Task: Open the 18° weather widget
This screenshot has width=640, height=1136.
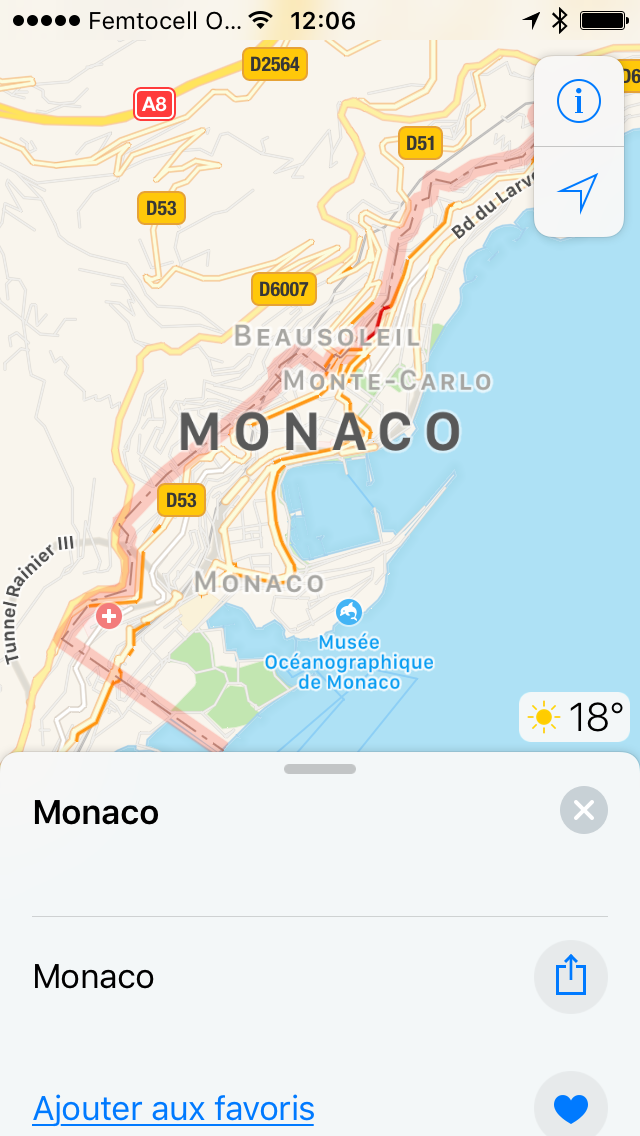Action: pos(574,717)
